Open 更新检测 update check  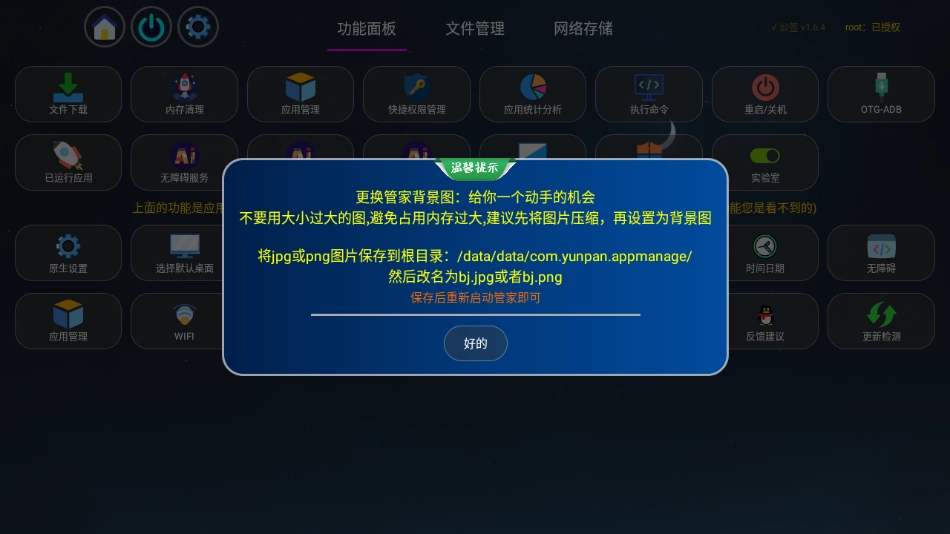(880, 321)
